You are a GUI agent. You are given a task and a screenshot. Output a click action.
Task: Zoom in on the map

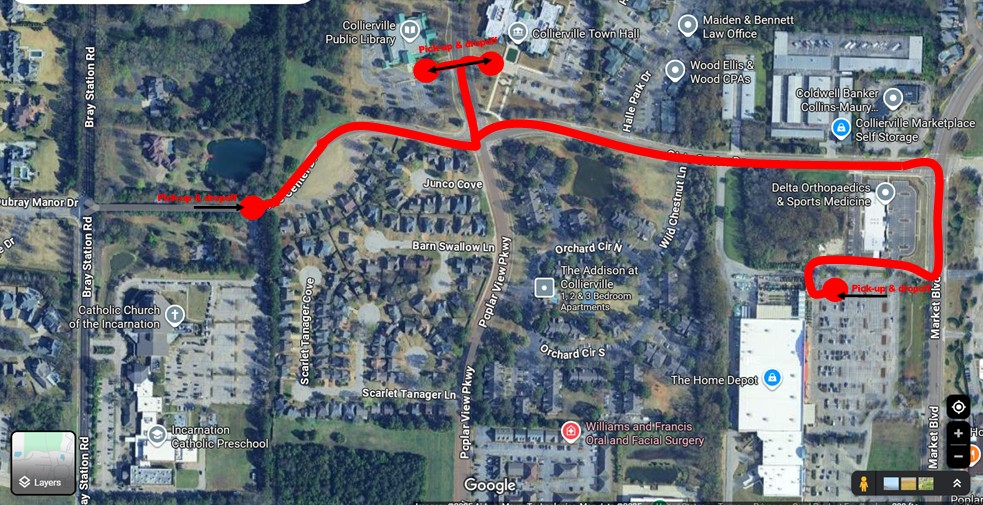(x=958, y=433)
